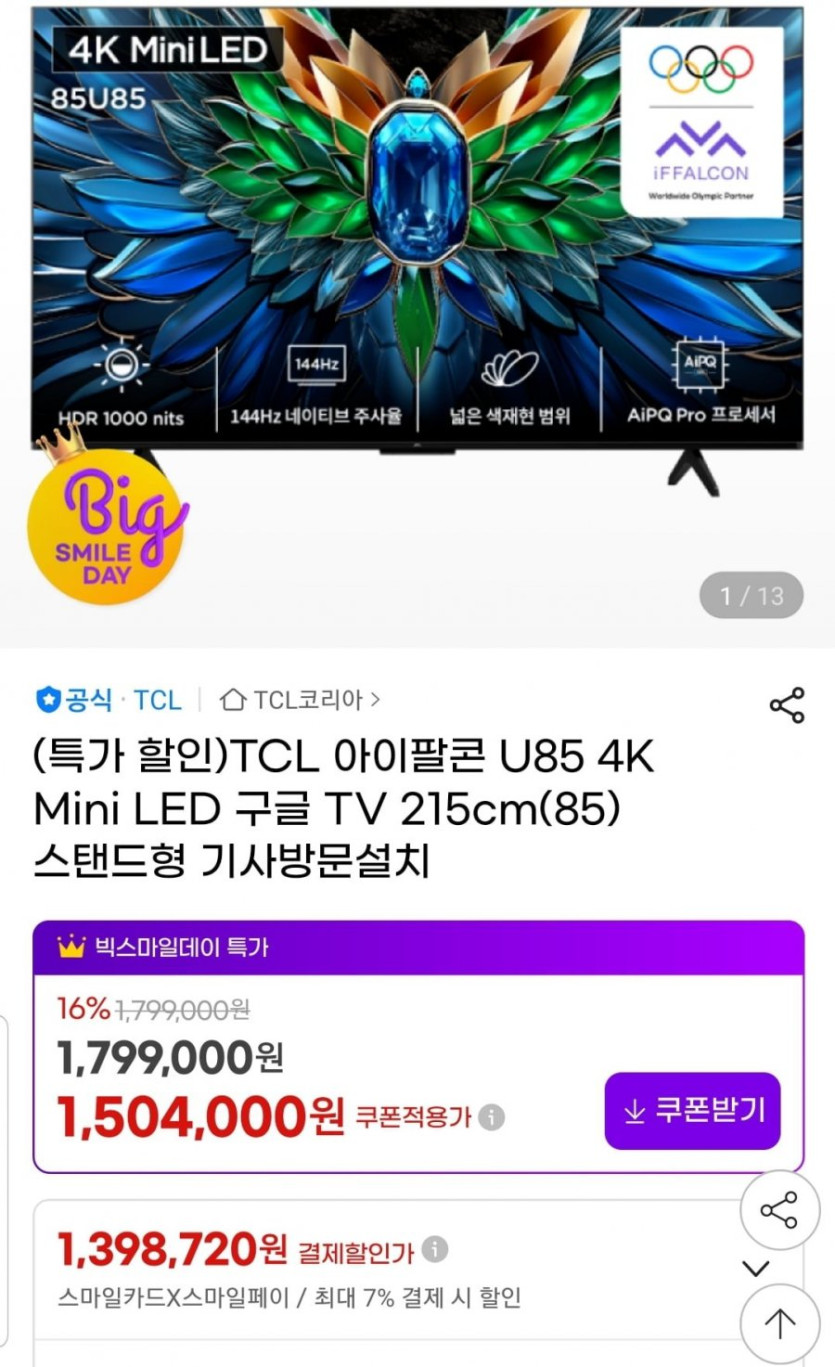Jump back to top with the up arrow
835x1367 pixels.
(x=779, y=1324)
